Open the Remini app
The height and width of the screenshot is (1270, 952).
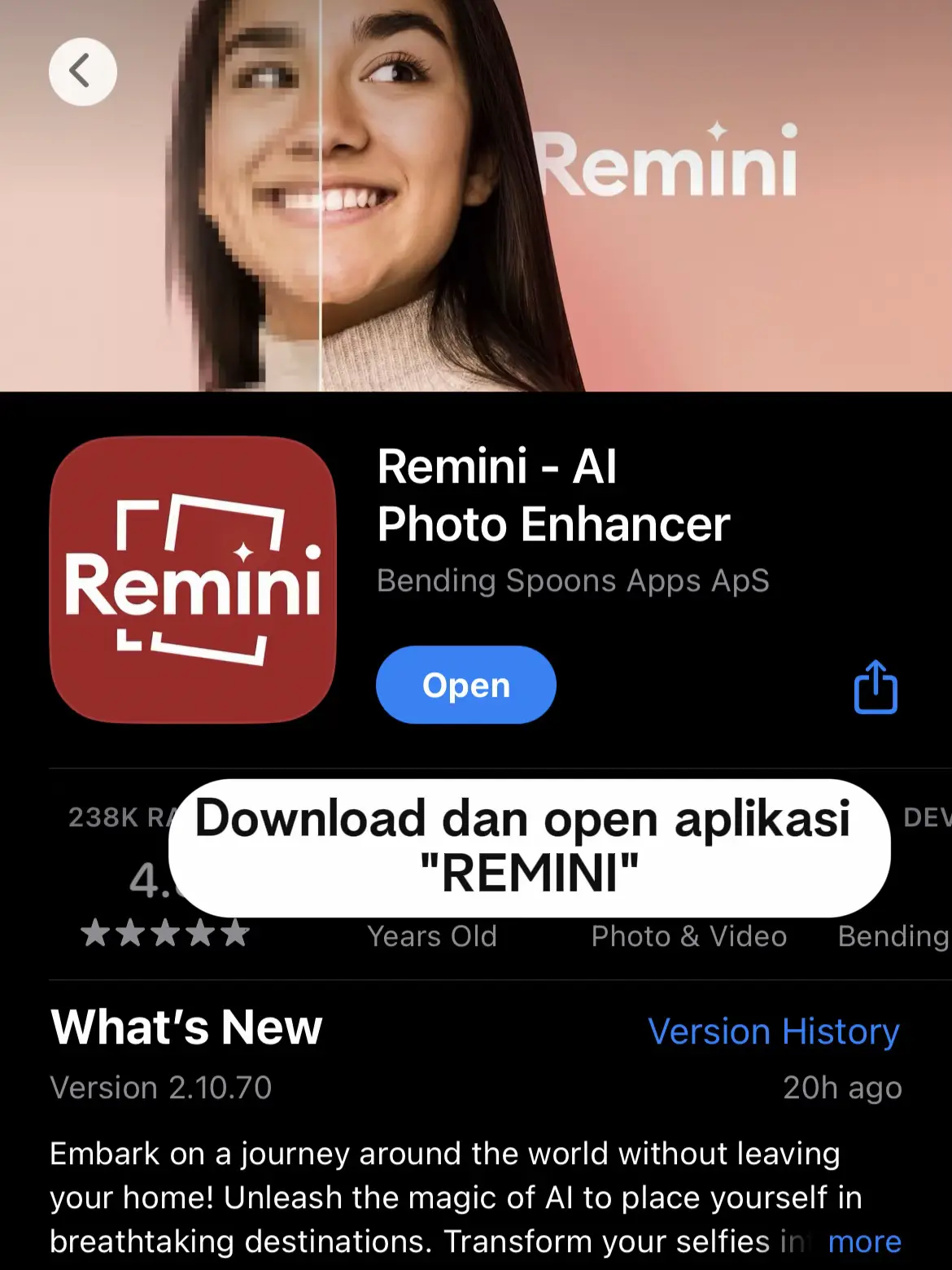pyautogui.click(x=465, y=685)
